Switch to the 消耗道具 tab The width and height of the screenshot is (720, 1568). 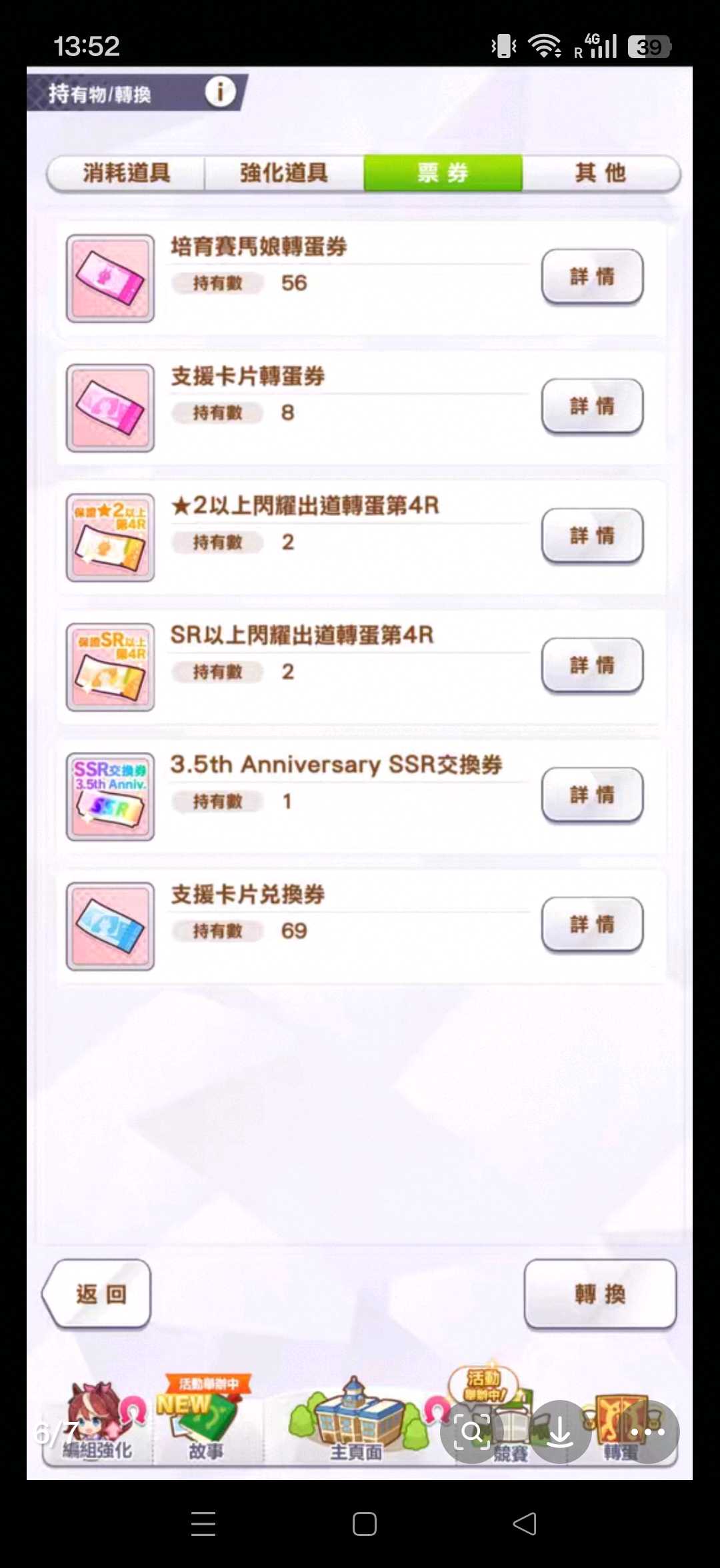(127, 173)
